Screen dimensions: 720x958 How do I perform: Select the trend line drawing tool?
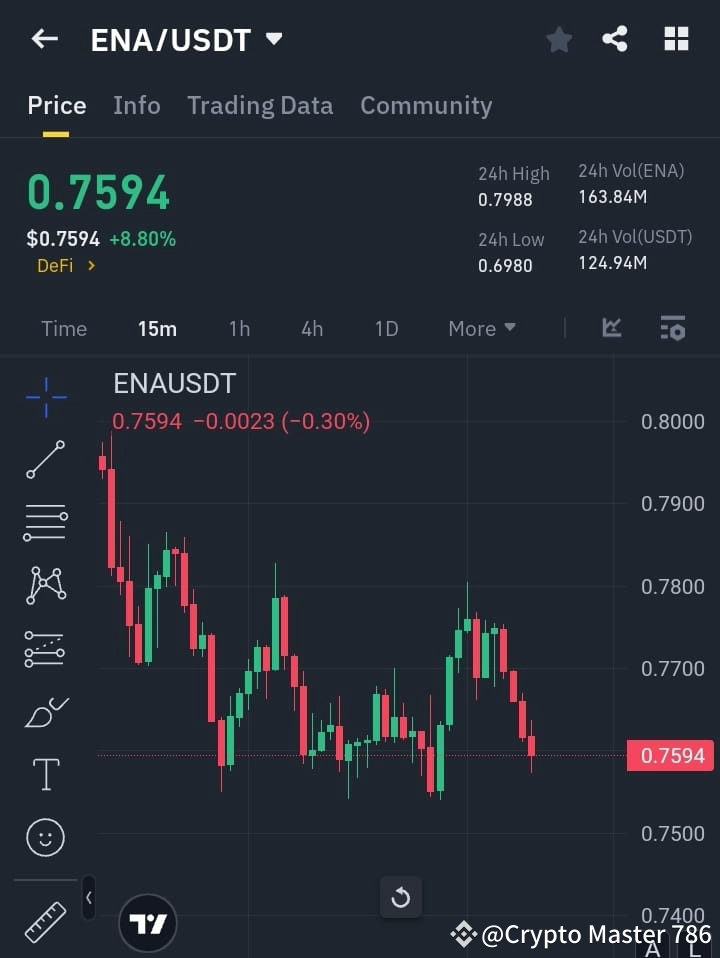45,460
